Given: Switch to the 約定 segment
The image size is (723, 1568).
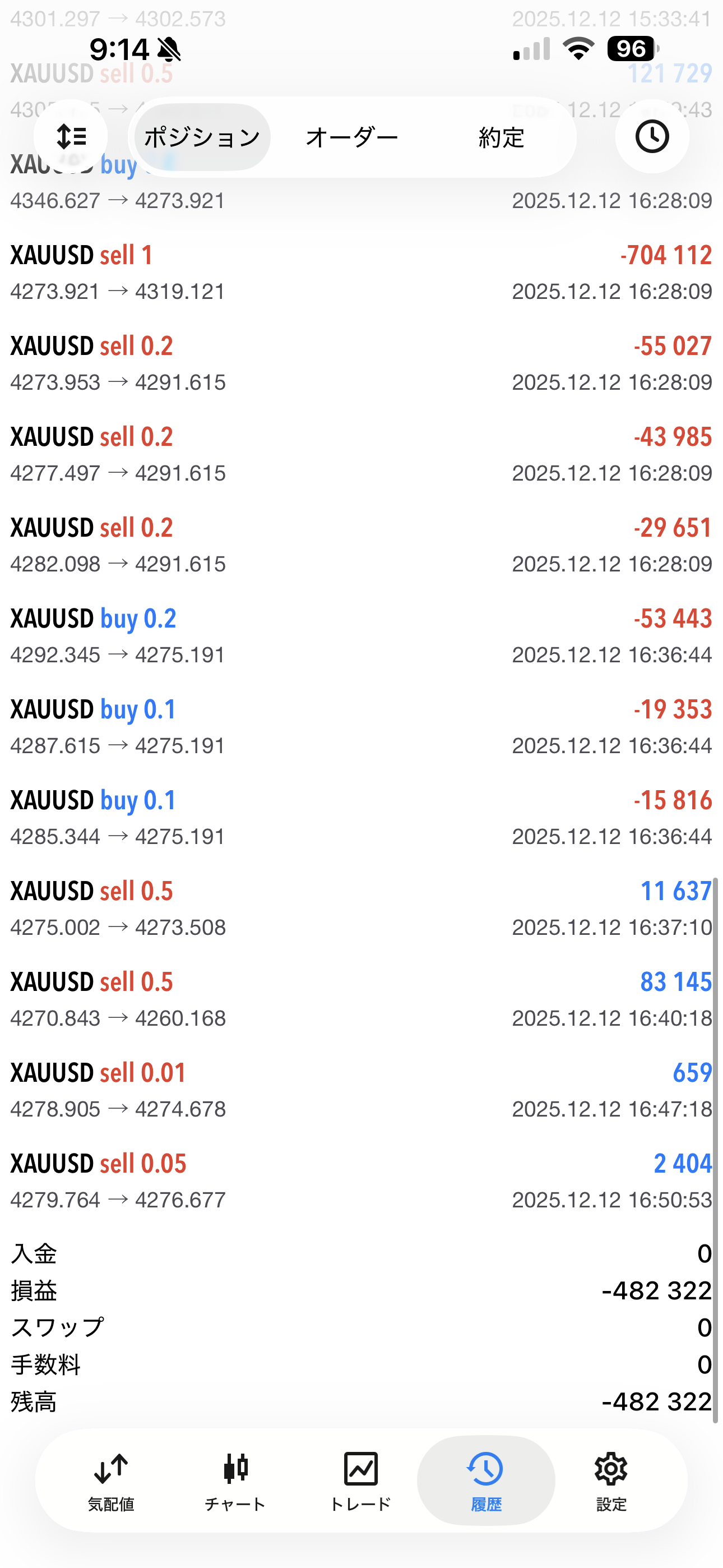Looking at the screenshot, I should (501, 137).
